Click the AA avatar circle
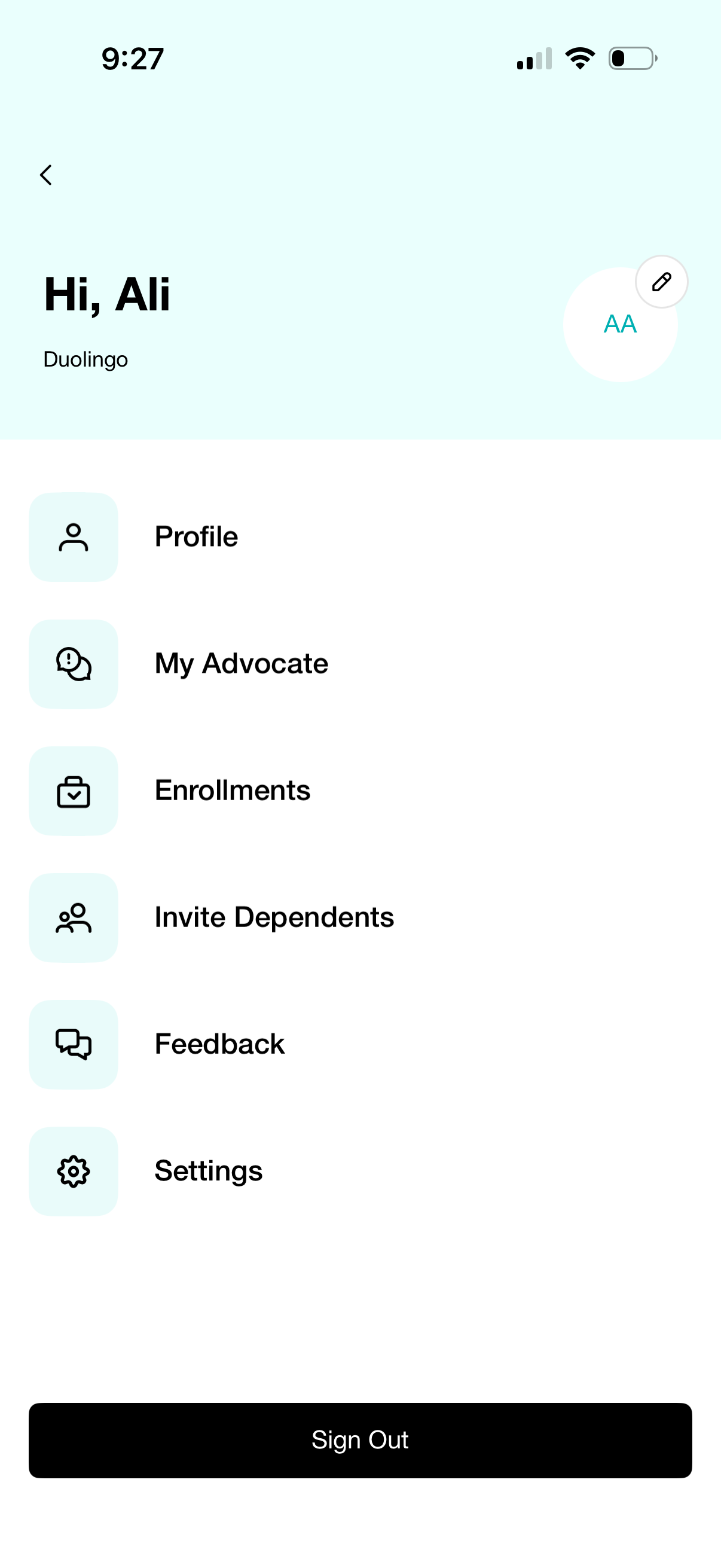Screen dimensions: 721x1568 click(619, 326)
